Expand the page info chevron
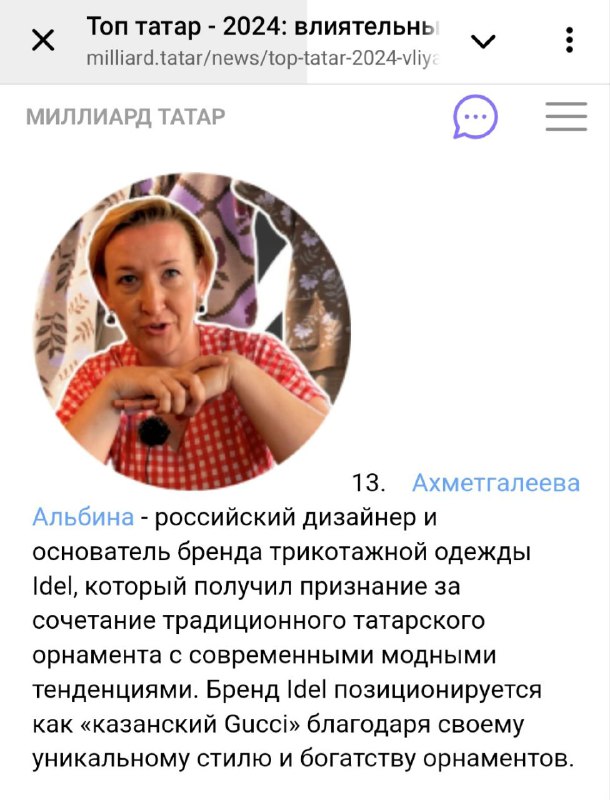This screenshot has height=800, width=610. coord(484,41)
